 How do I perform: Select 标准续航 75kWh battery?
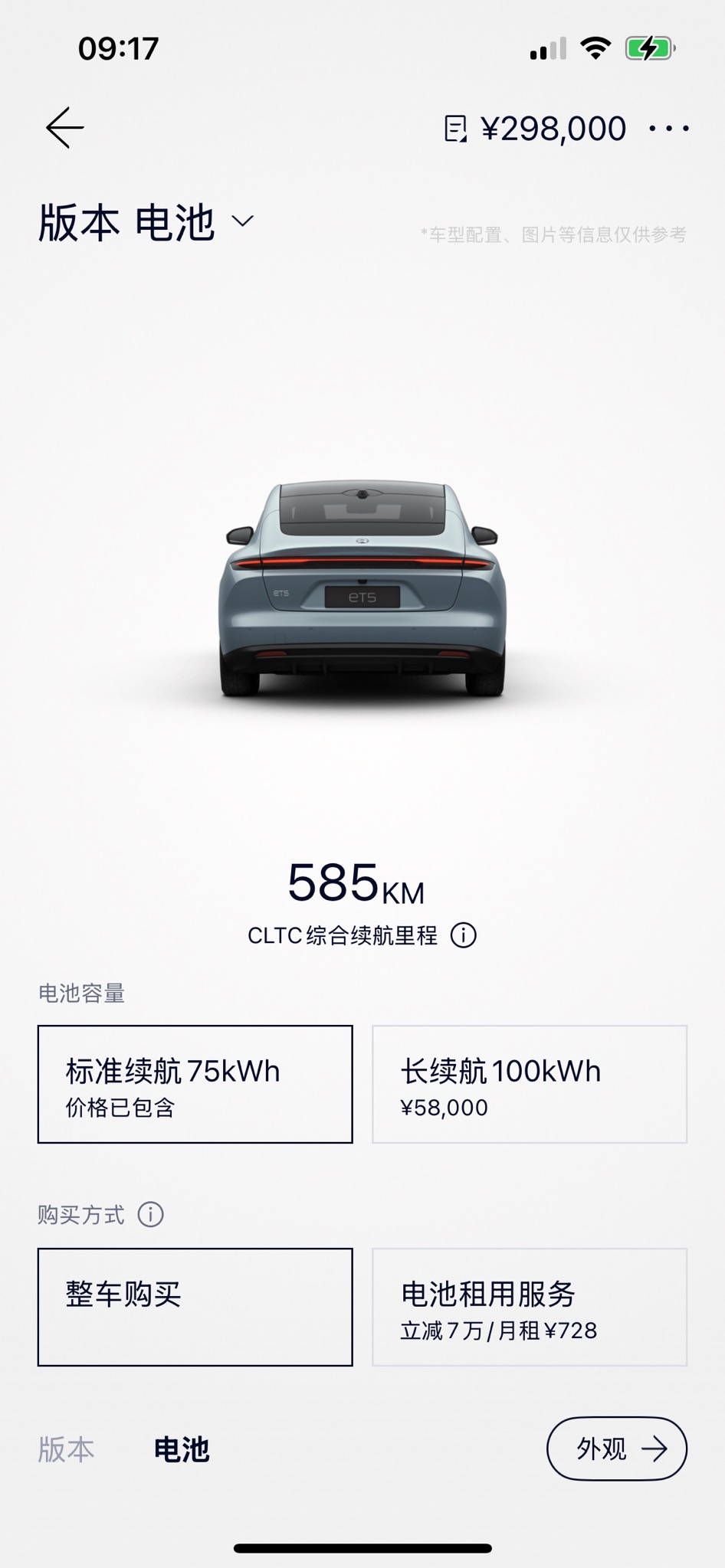[x=195, y=1084]
